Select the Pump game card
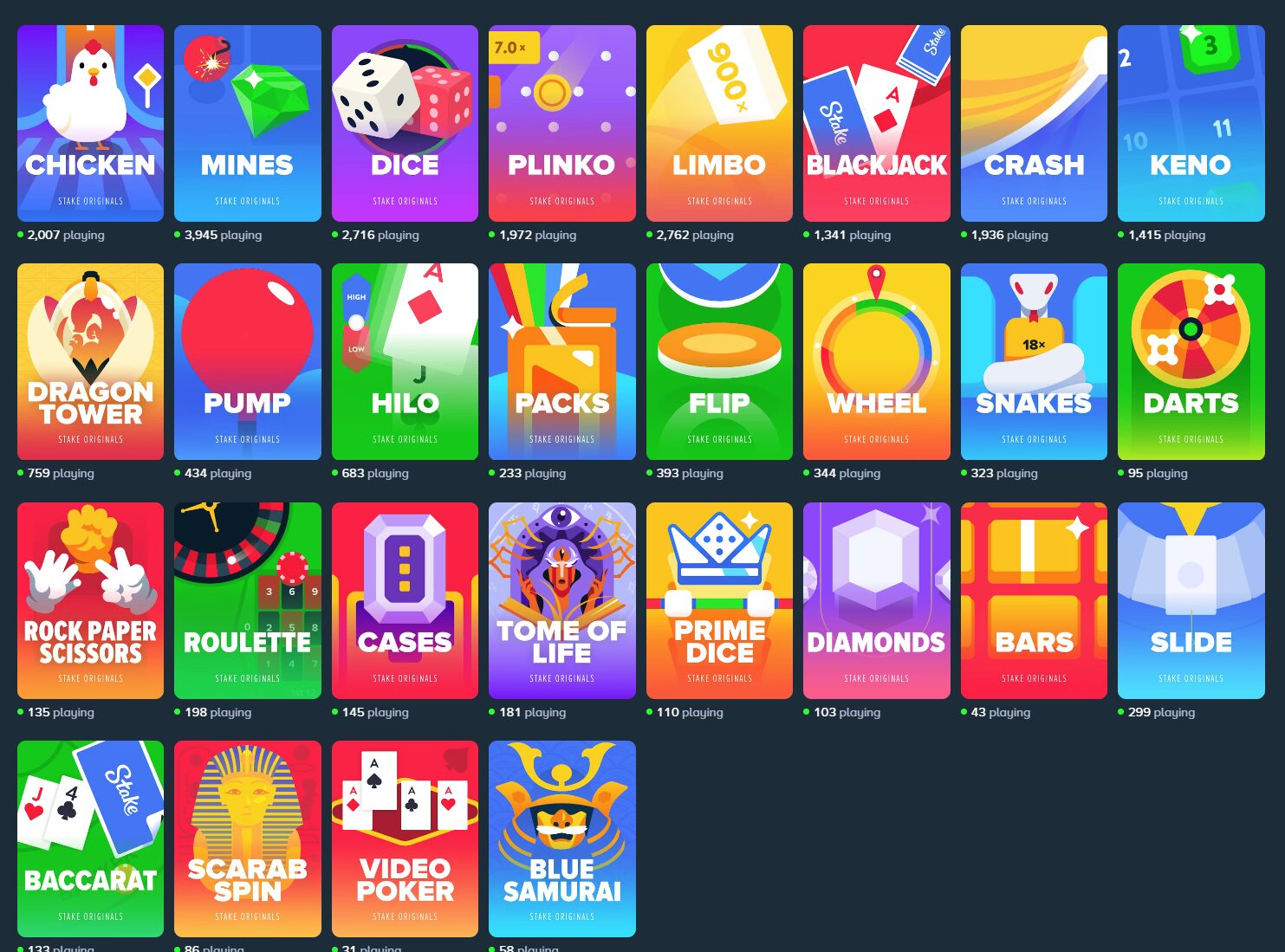 247,361
